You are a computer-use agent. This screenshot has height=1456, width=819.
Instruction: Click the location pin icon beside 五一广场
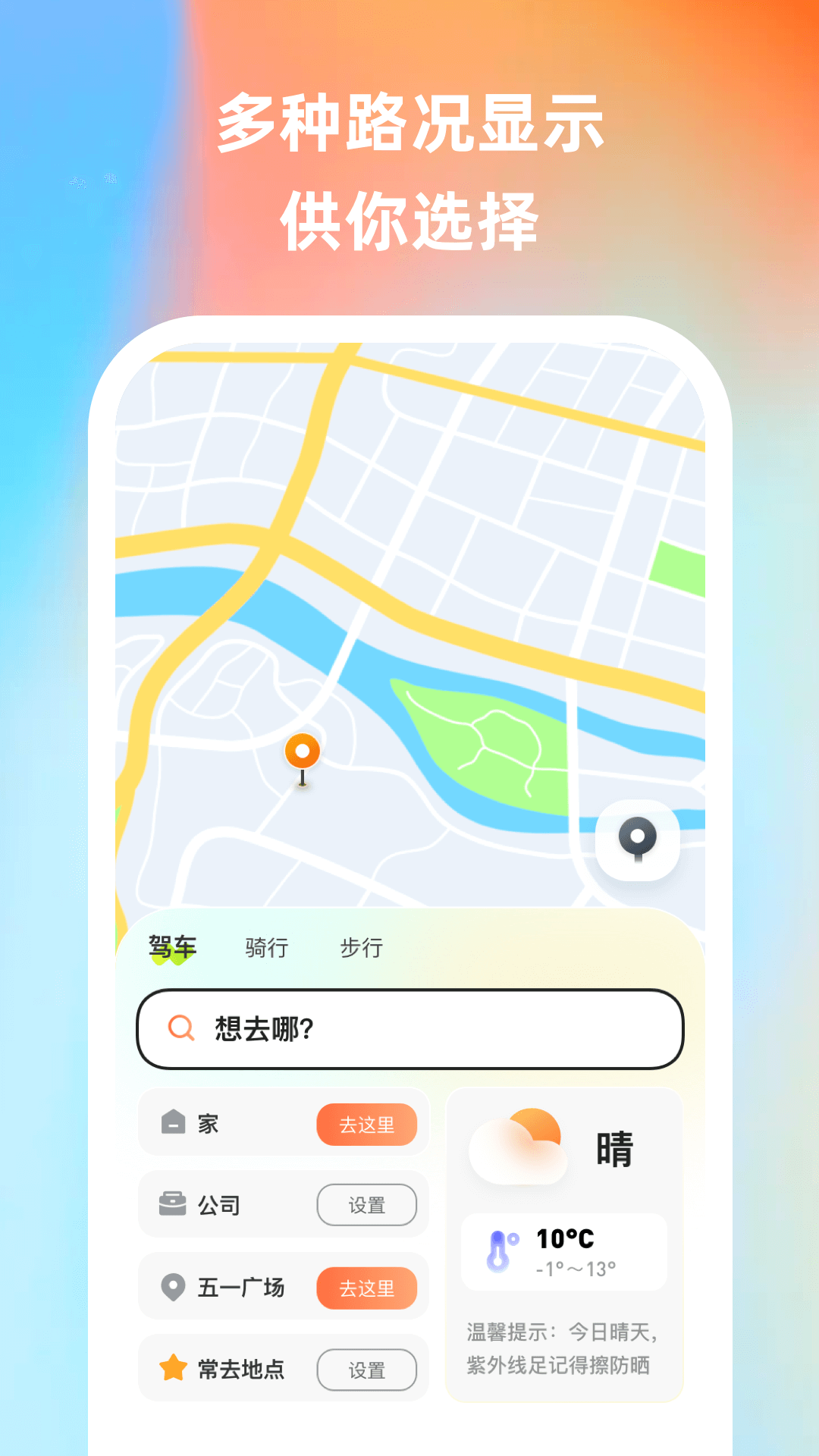pos(174,1288)
